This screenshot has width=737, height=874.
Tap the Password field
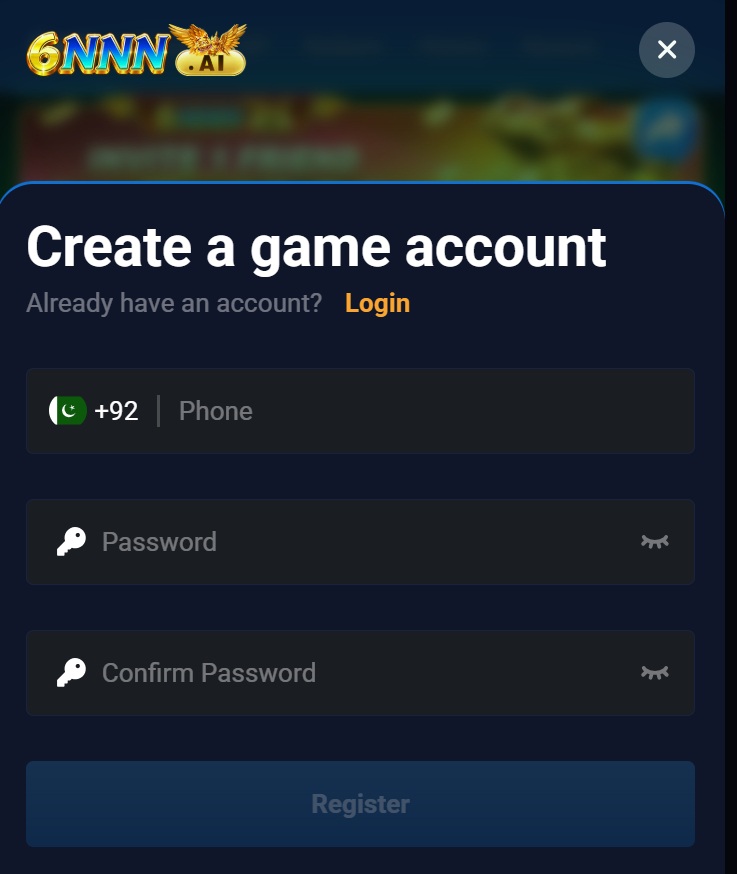click(360, 542)
